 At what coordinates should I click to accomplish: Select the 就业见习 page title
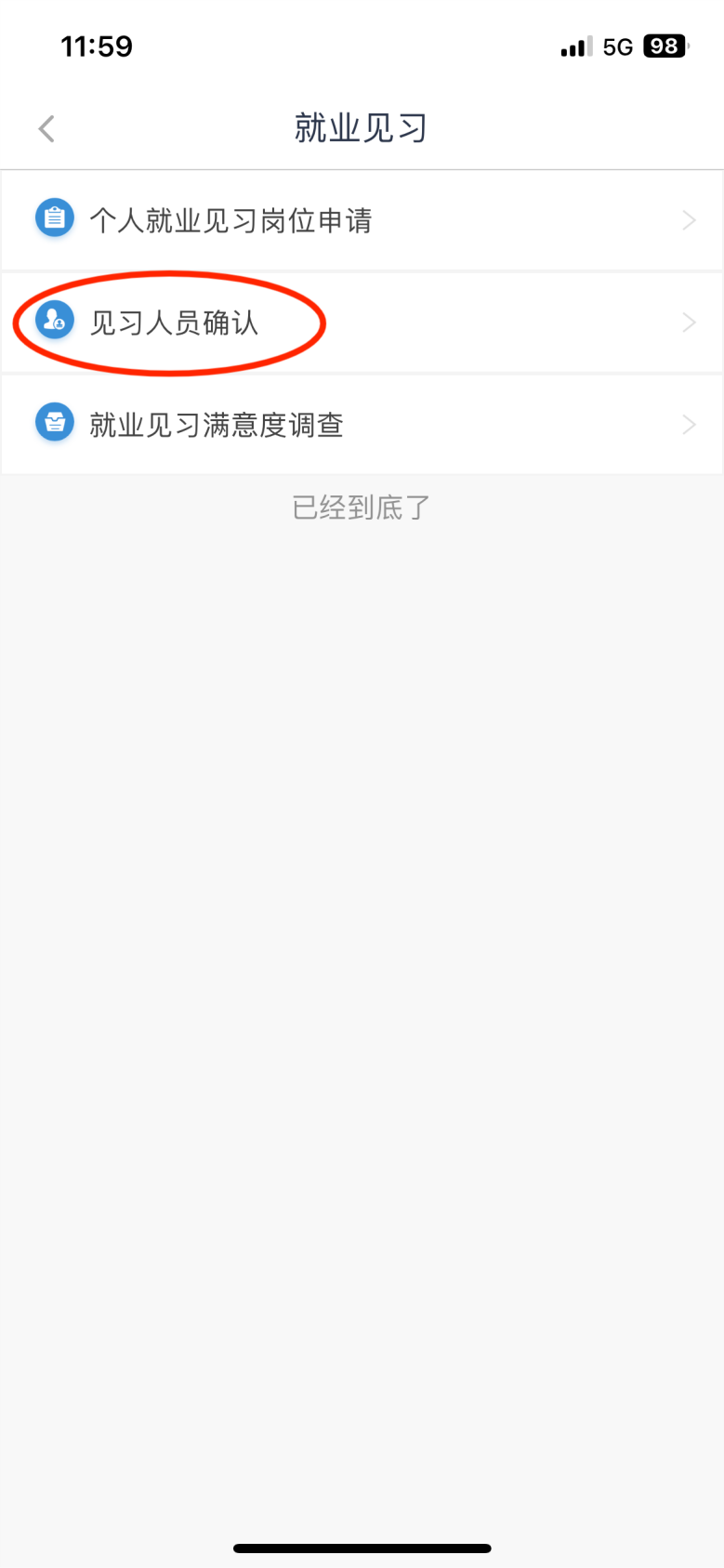click(x=362, y=127)
